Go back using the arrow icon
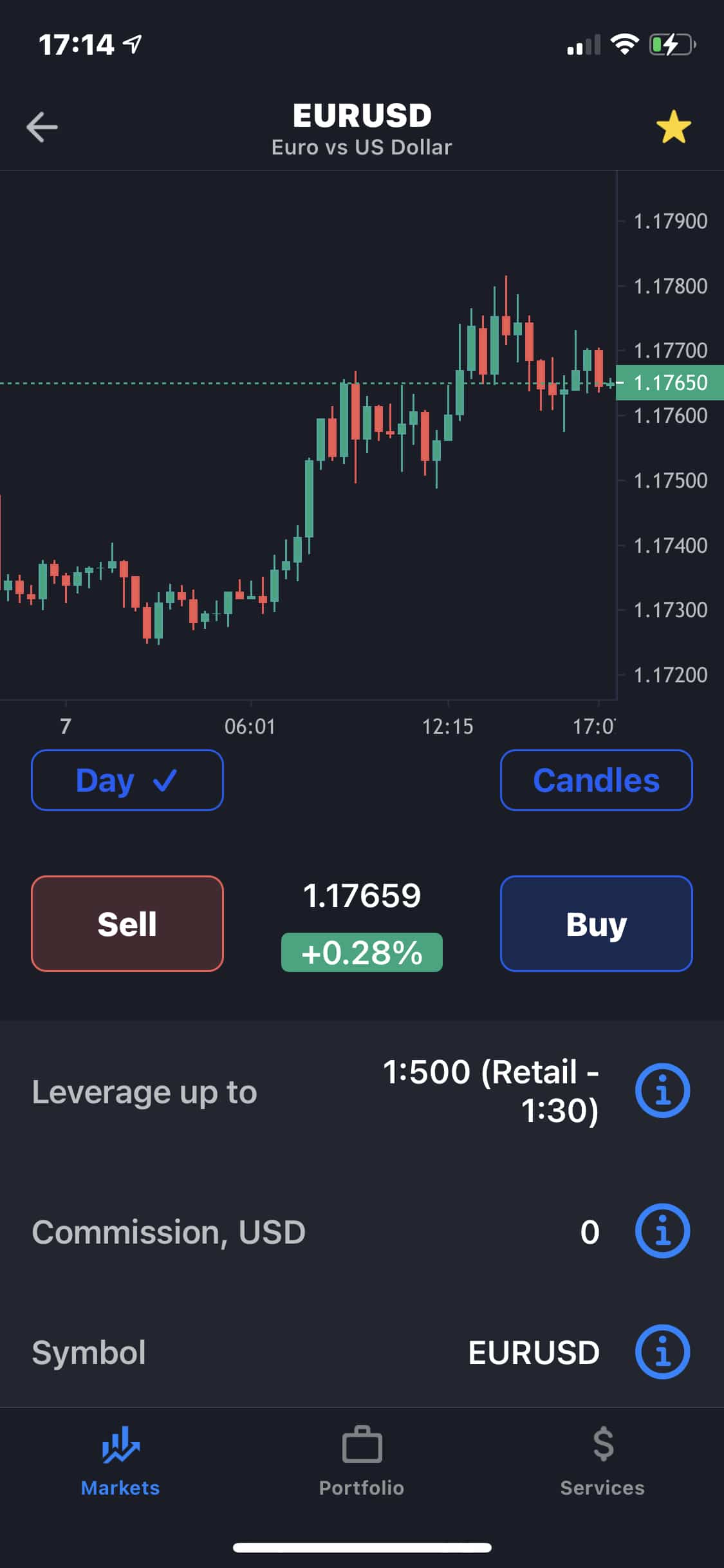This screenshot has height=1568, width=724. pyautogui.click(x=42, y=127)
